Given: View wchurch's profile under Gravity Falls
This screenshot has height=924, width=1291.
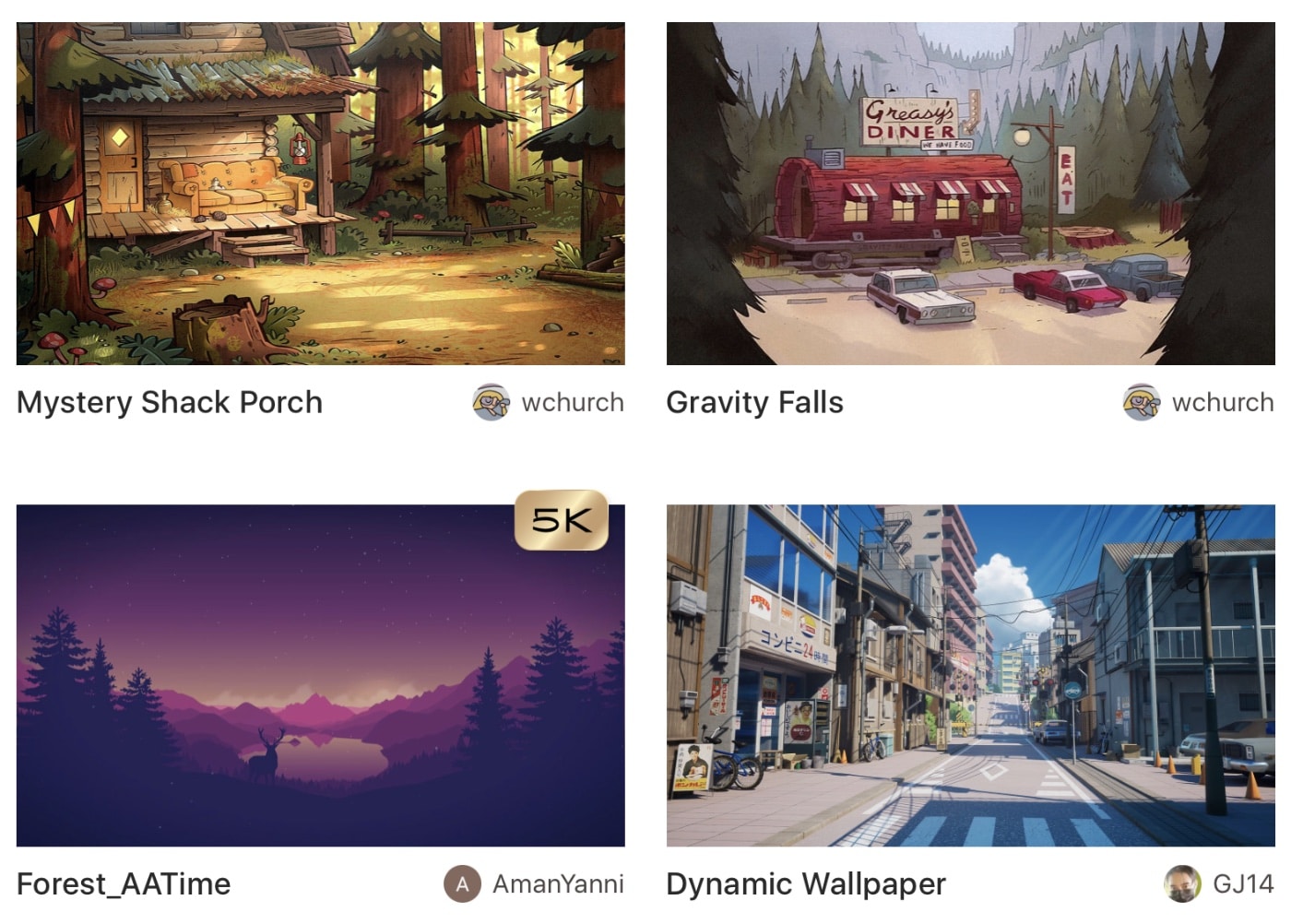Looking at the screenshot, I should [x=1199, y=403].
